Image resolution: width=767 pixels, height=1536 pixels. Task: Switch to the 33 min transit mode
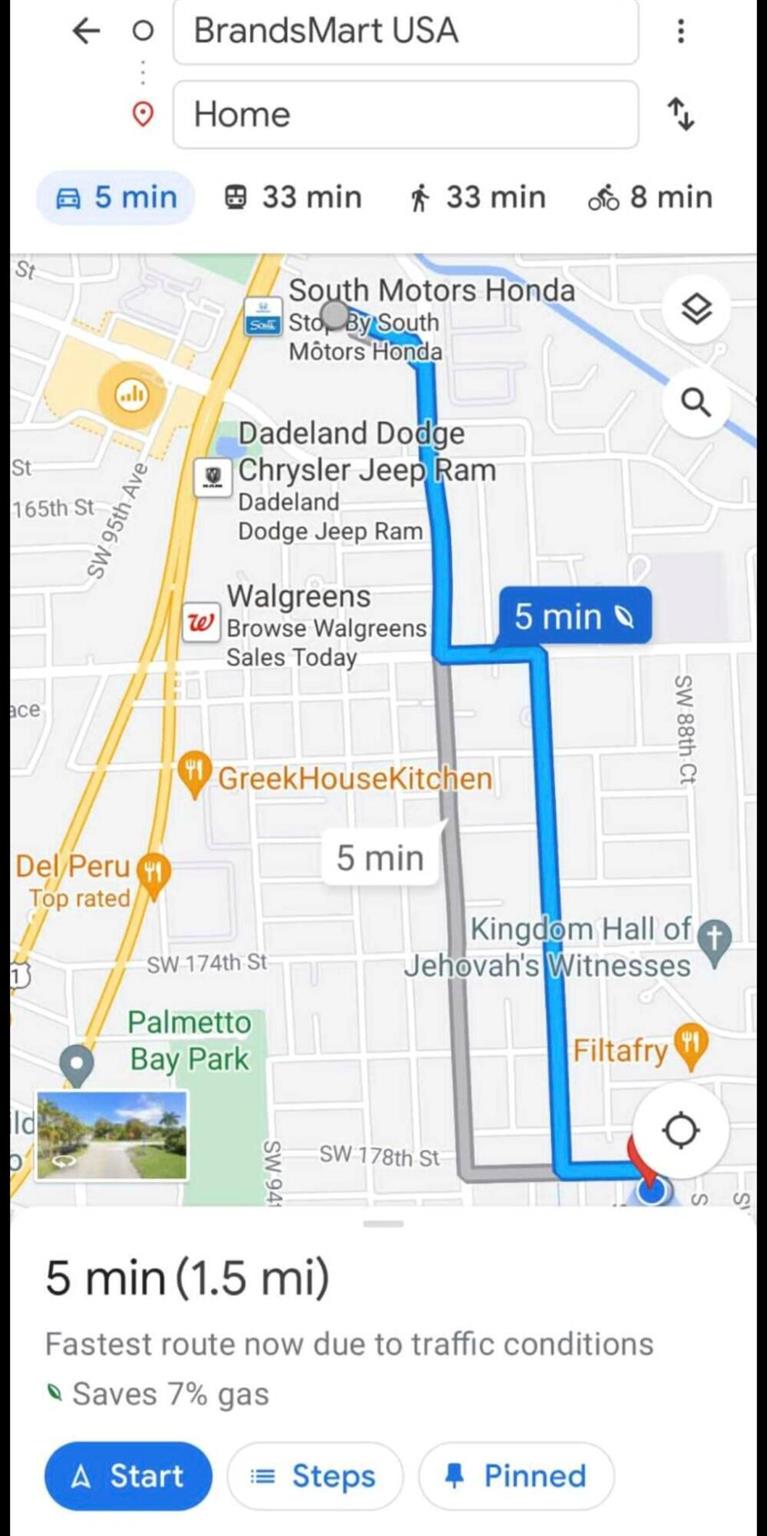pyautogui.click(x=292, y=197)
